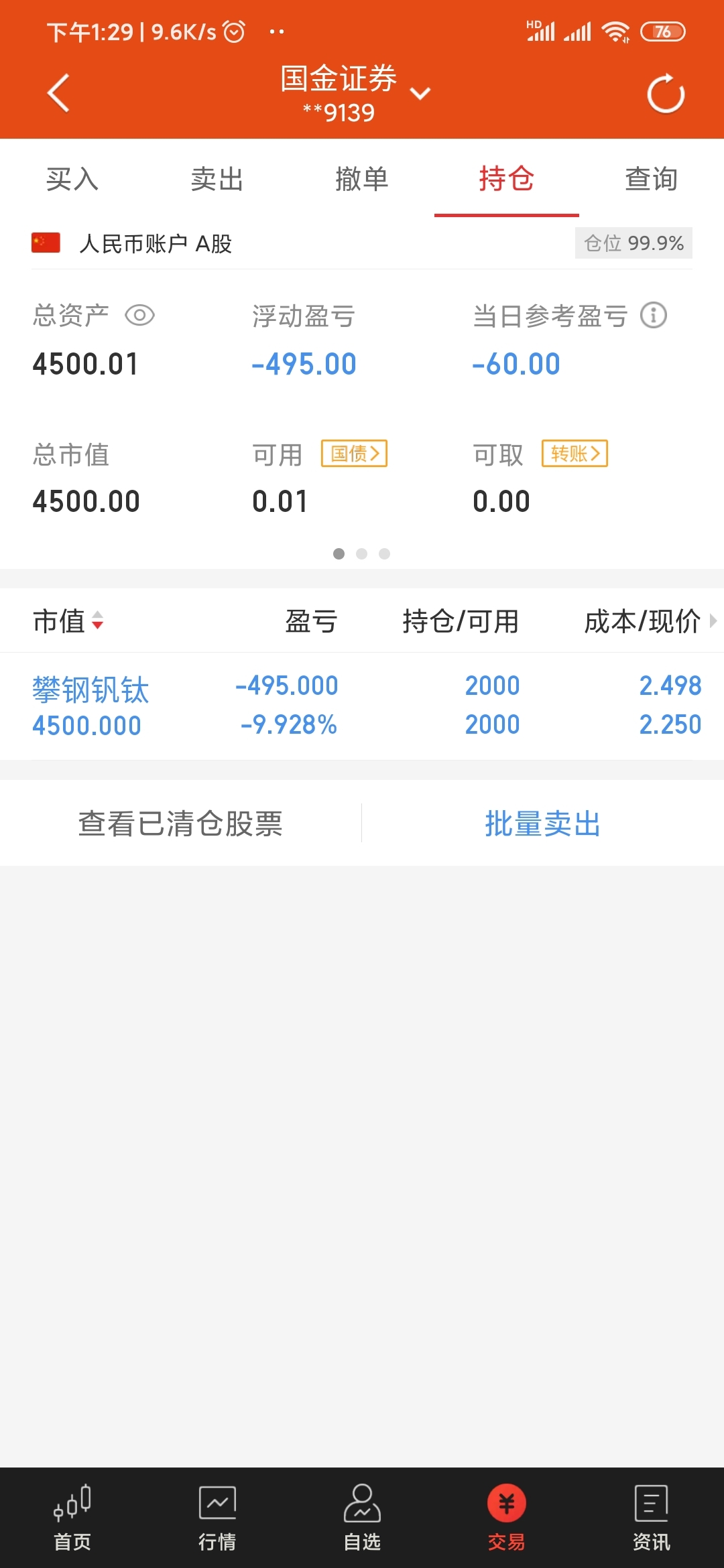Image resolution: width=724 pixels, height=1568 pixels.
Task: Open 转账 next to 可取
Action: (575, 454)
